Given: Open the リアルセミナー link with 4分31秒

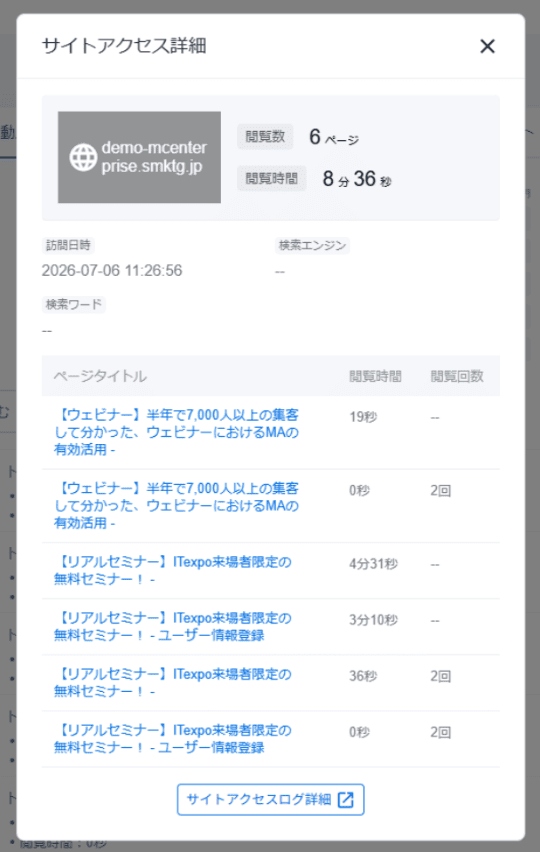Looking at the screenshot, I should [173, 571].
